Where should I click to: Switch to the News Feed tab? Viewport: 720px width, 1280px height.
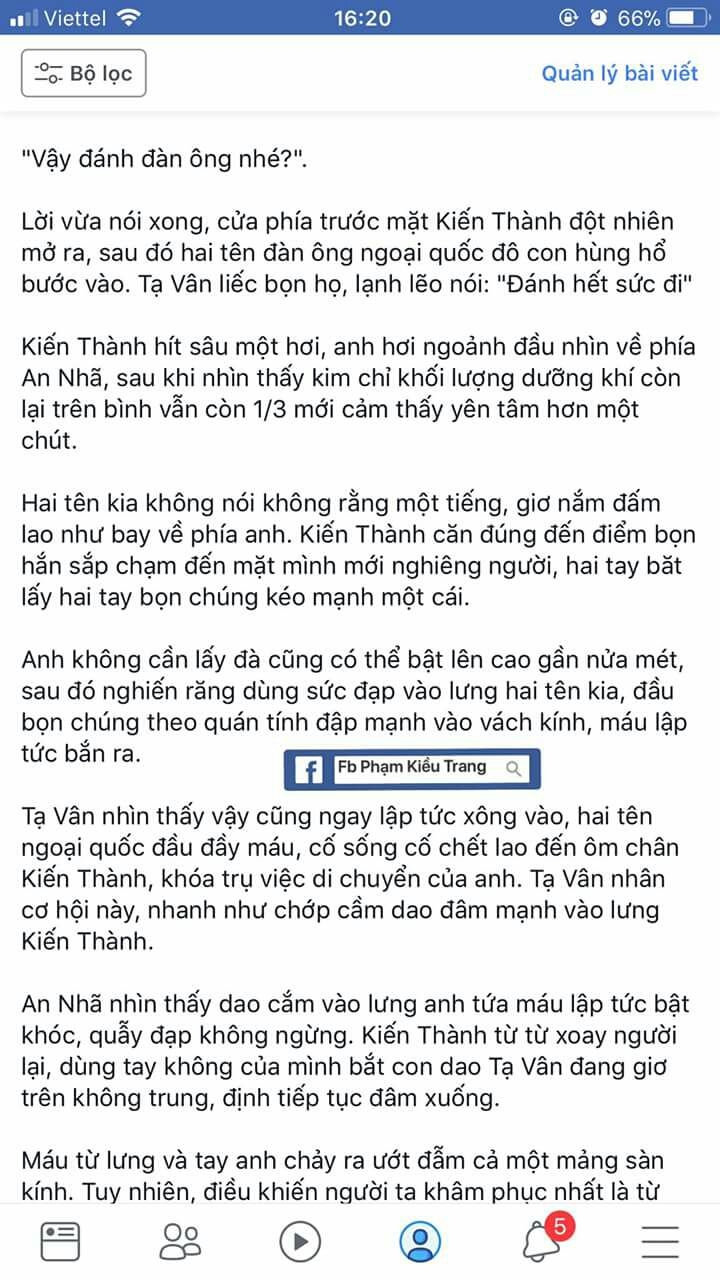point(60,1241)
